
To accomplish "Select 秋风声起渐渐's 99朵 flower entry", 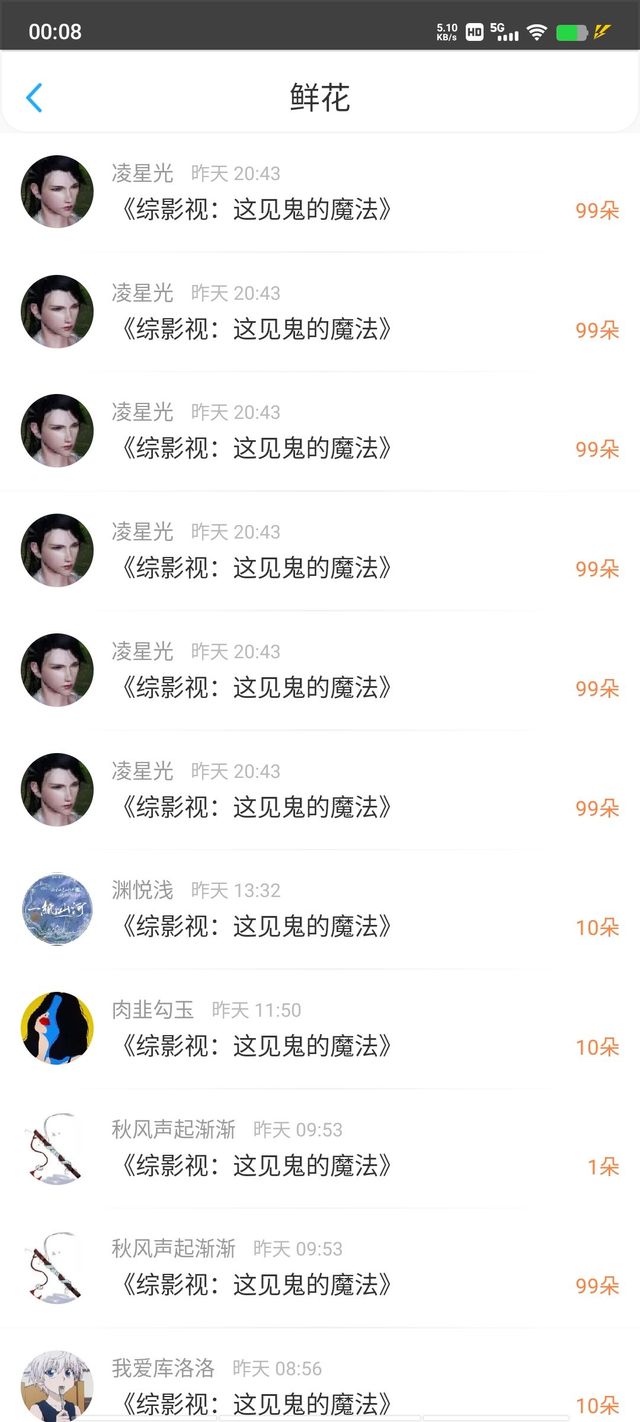I will [320, 1268].
